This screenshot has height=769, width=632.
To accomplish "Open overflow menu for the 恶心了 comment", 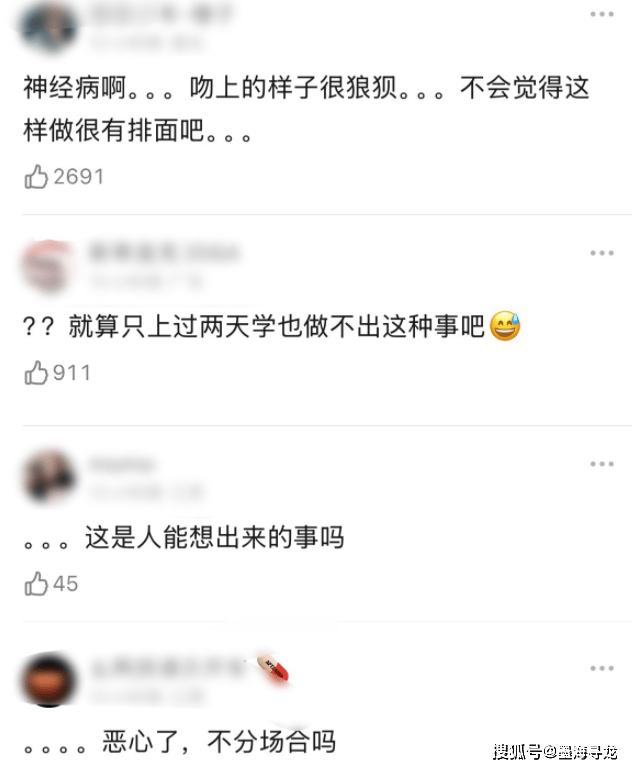I will coord(602,668).
